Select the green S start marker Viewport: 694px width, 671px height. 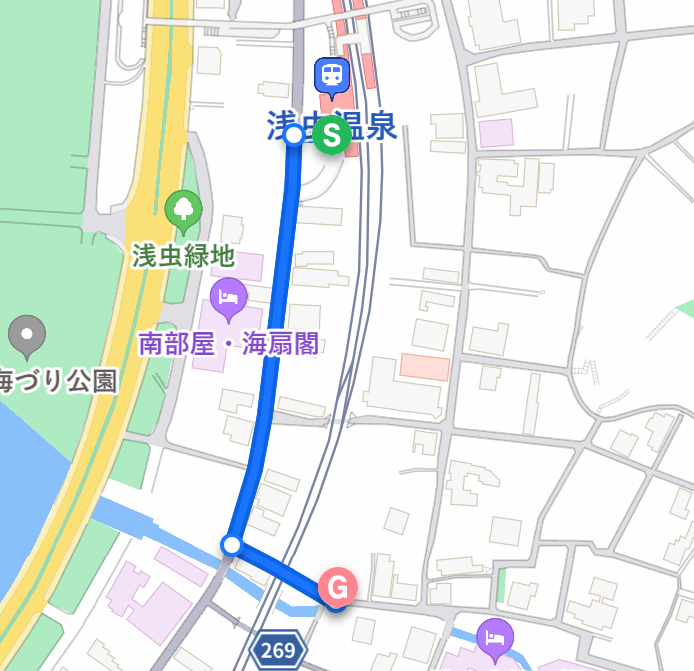[332, 135]
